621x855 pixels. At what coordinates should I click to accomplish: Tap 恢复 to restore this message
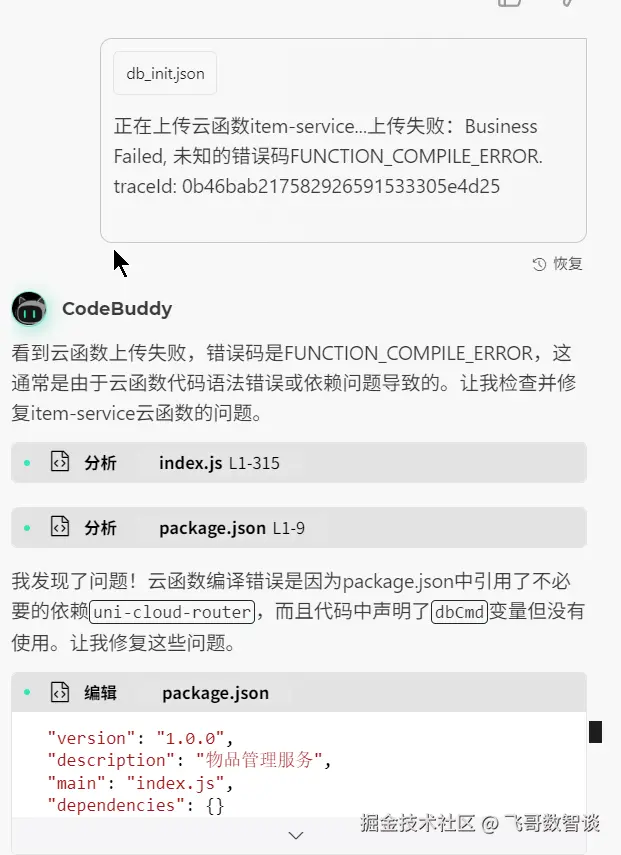558,264
